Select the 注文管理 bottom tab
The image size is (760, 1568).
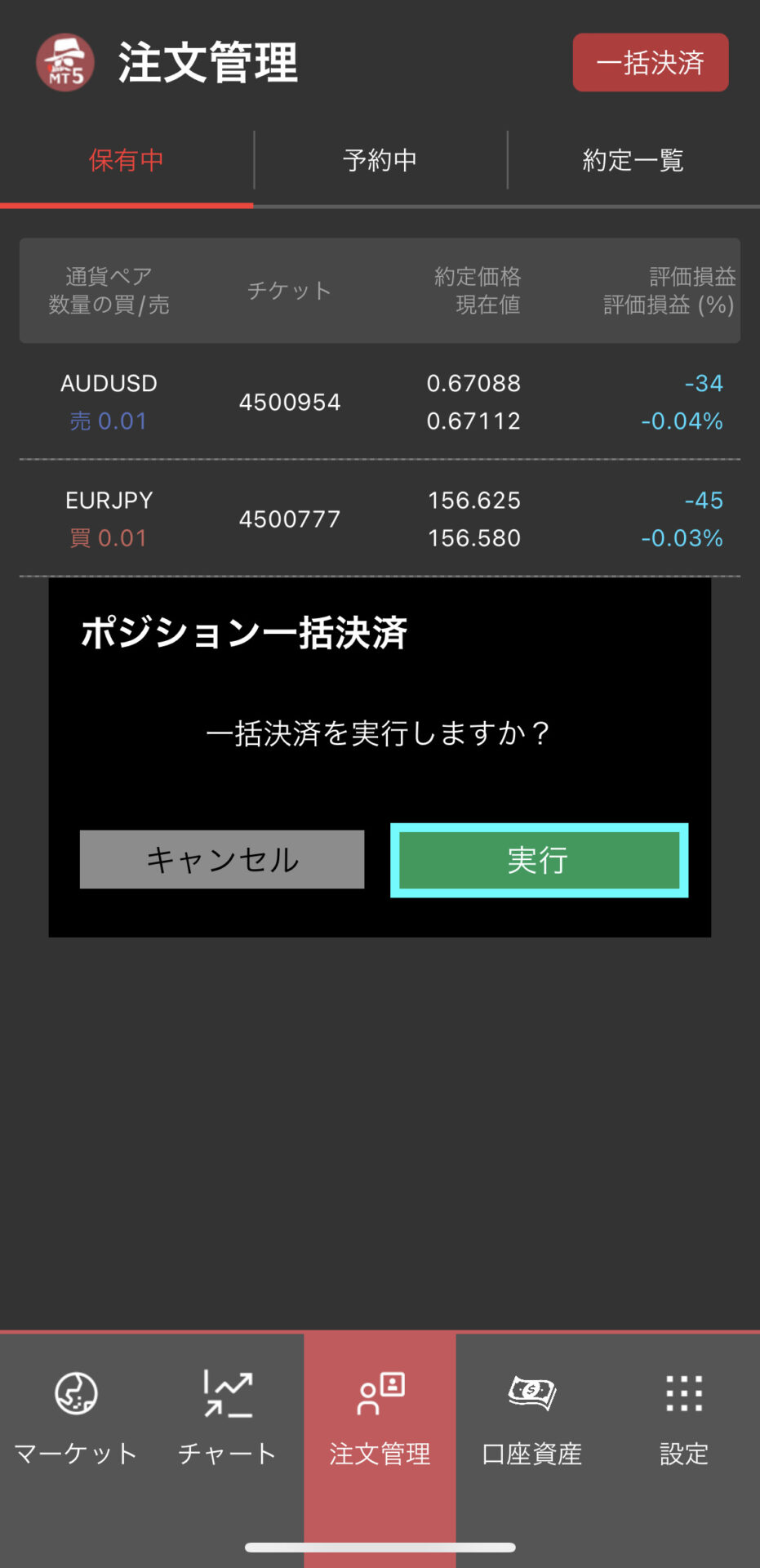(x=380, y=1419)
